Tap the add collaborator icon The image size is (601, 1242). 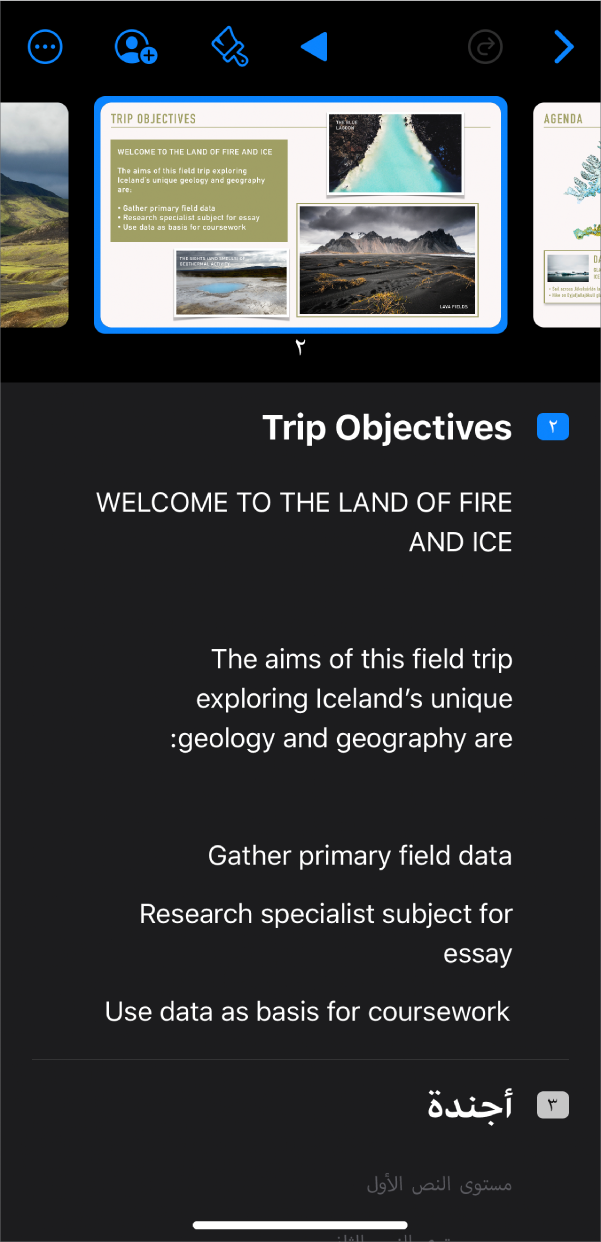coord(135,47)
